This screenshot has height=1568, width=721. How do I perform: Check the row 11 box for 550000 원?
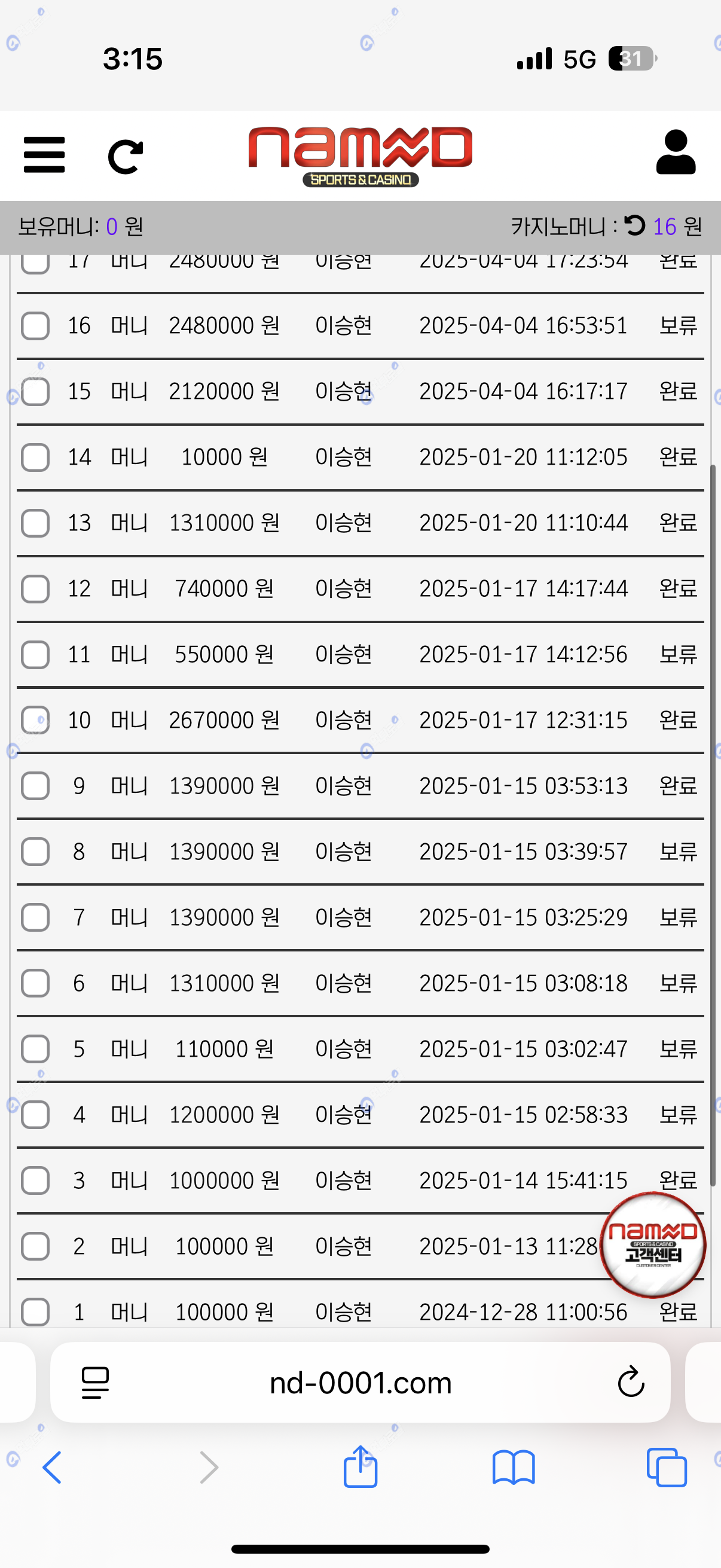click(x=35, y=655)
